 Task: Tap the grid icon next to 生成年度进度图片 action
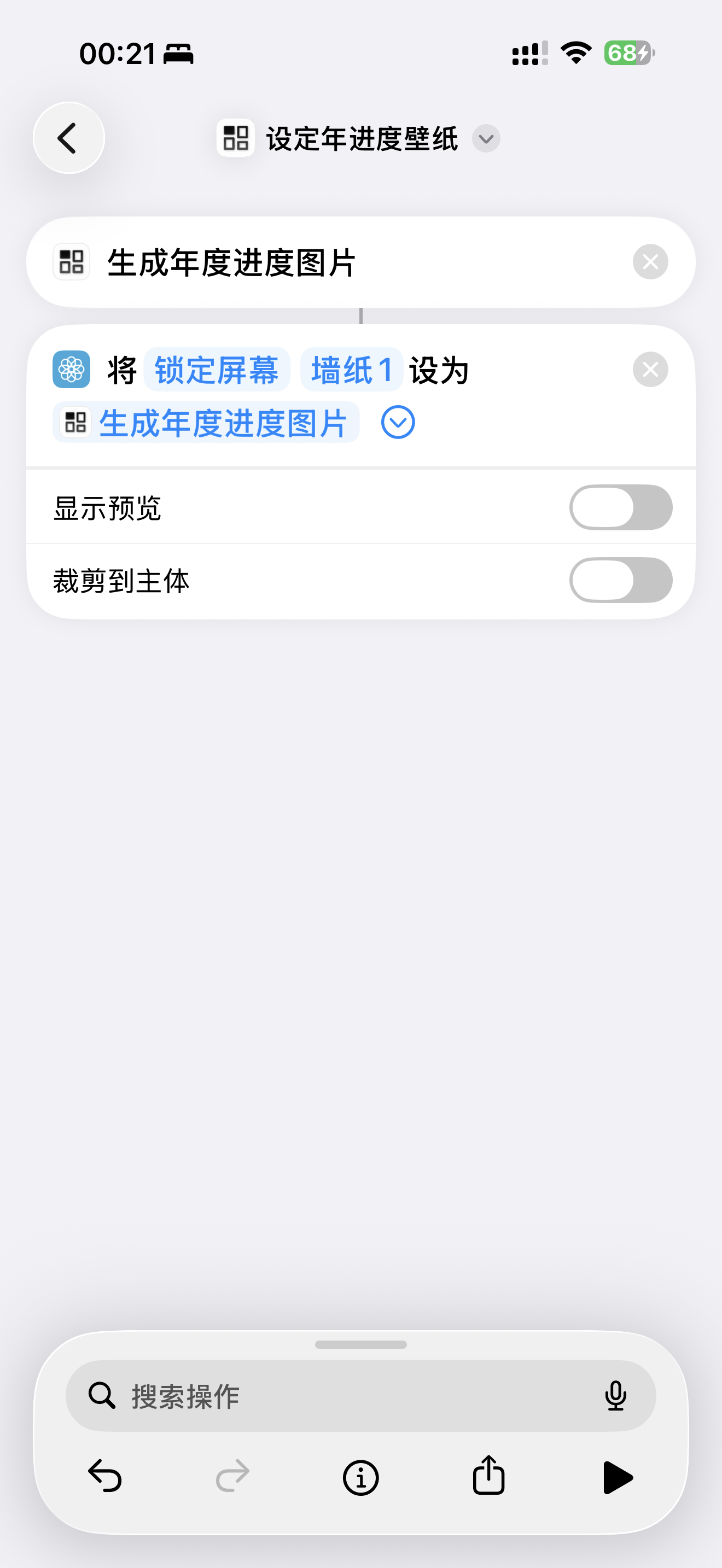[x=70, y=262]
